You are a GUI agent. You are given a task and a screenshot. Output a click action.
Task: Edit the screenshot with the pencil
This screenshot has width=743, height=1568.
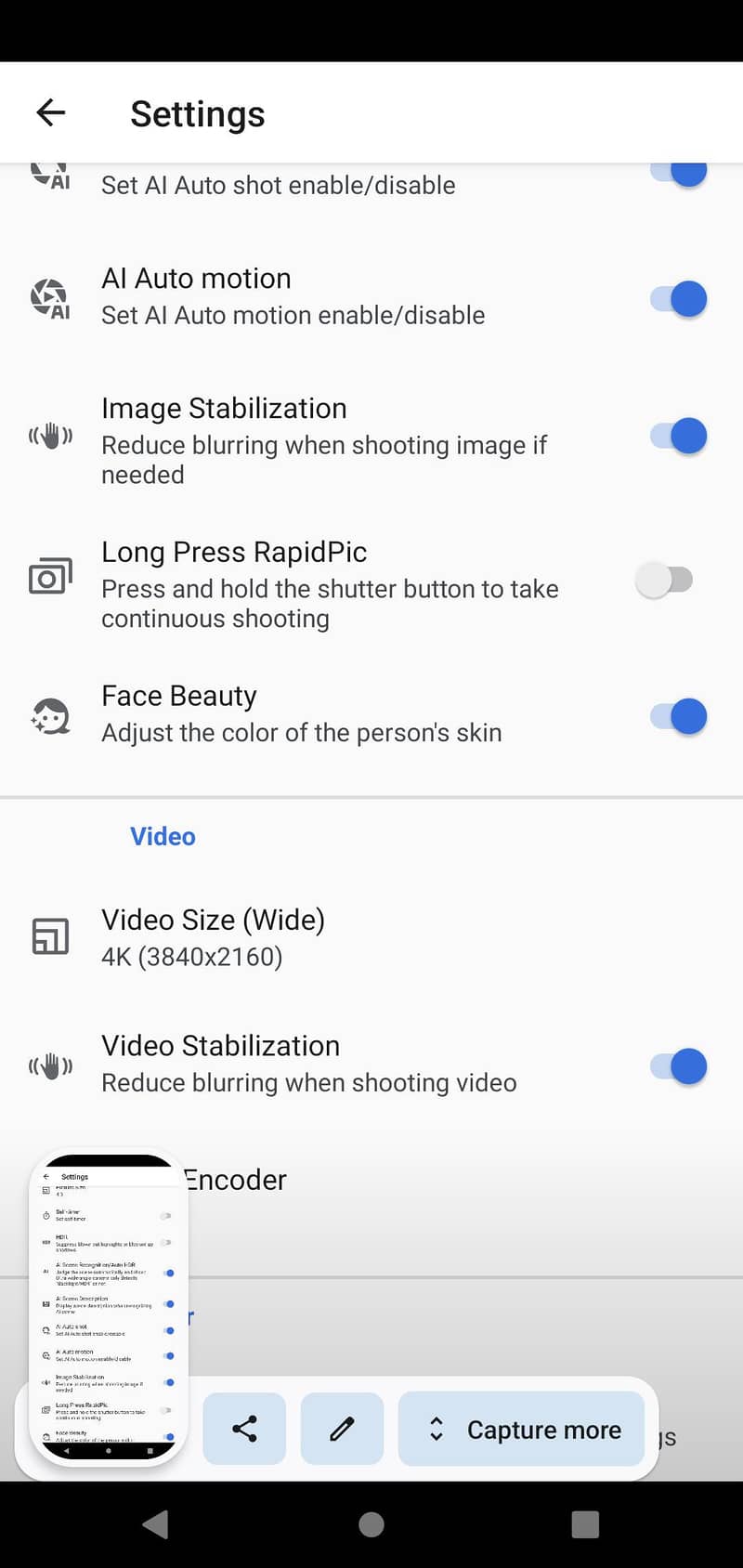(342, 1429)
